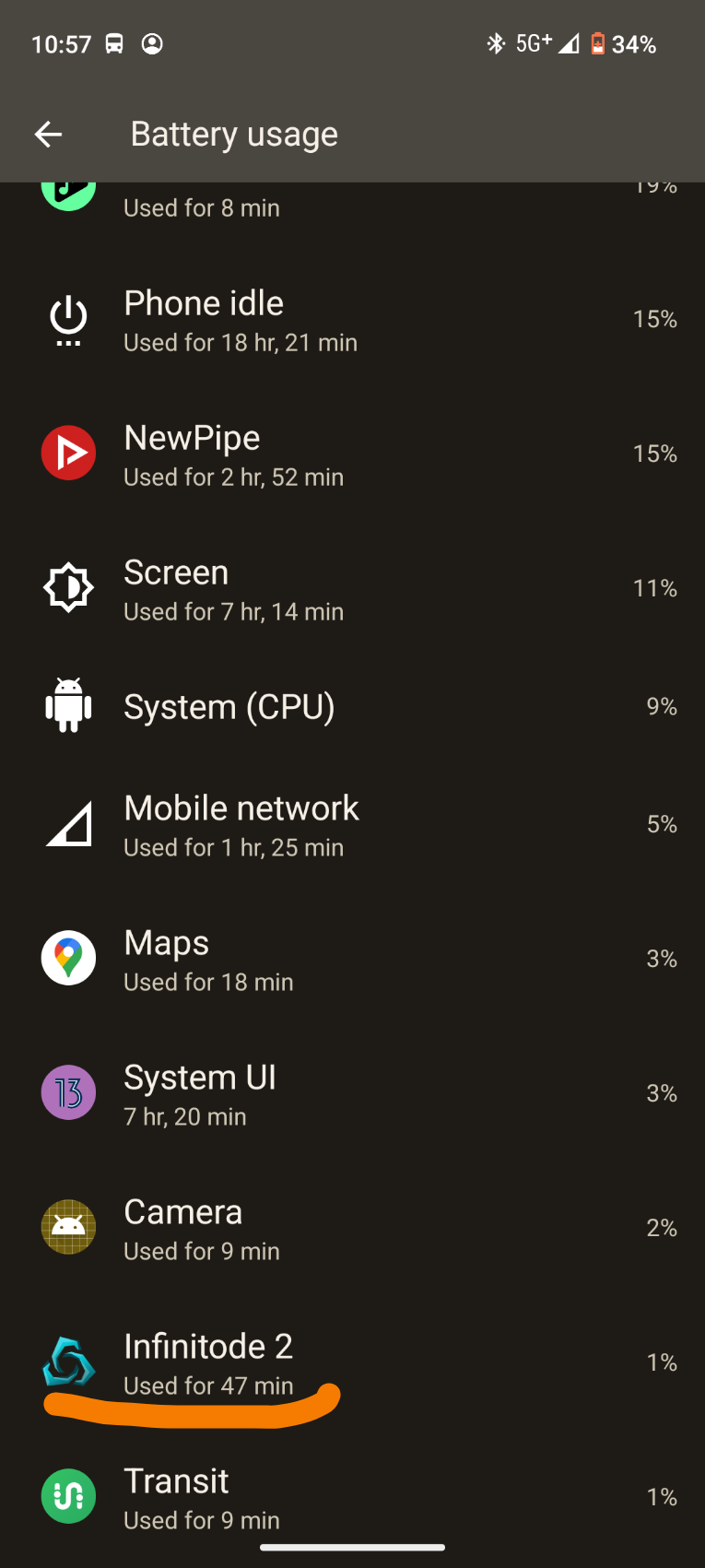Tap the Bluetooth status bar icon
Viewport: 705px width, 1568px height.
tap(496, 43)
